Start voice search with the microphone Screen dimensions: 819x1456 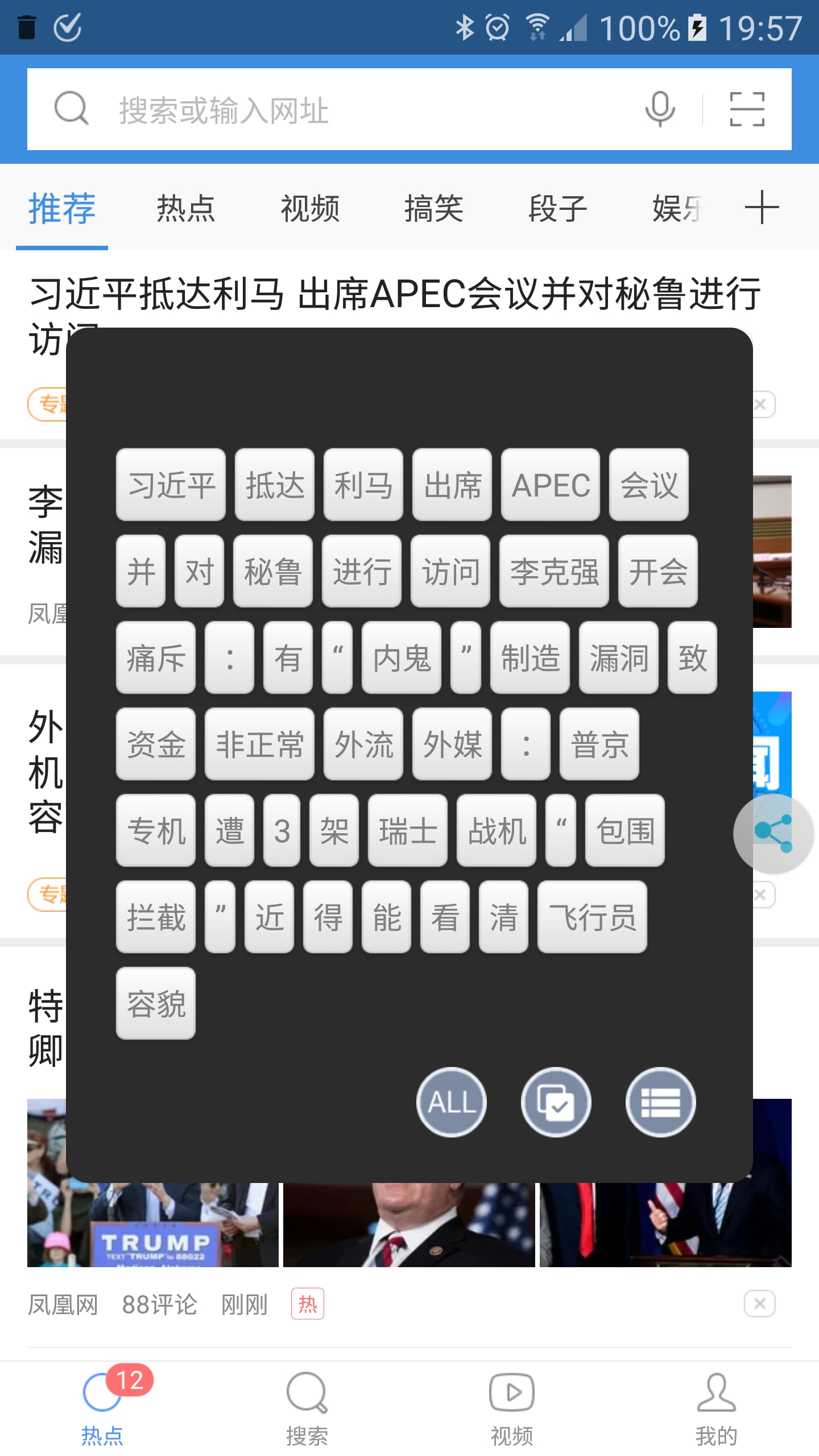[x=660, y=109]
